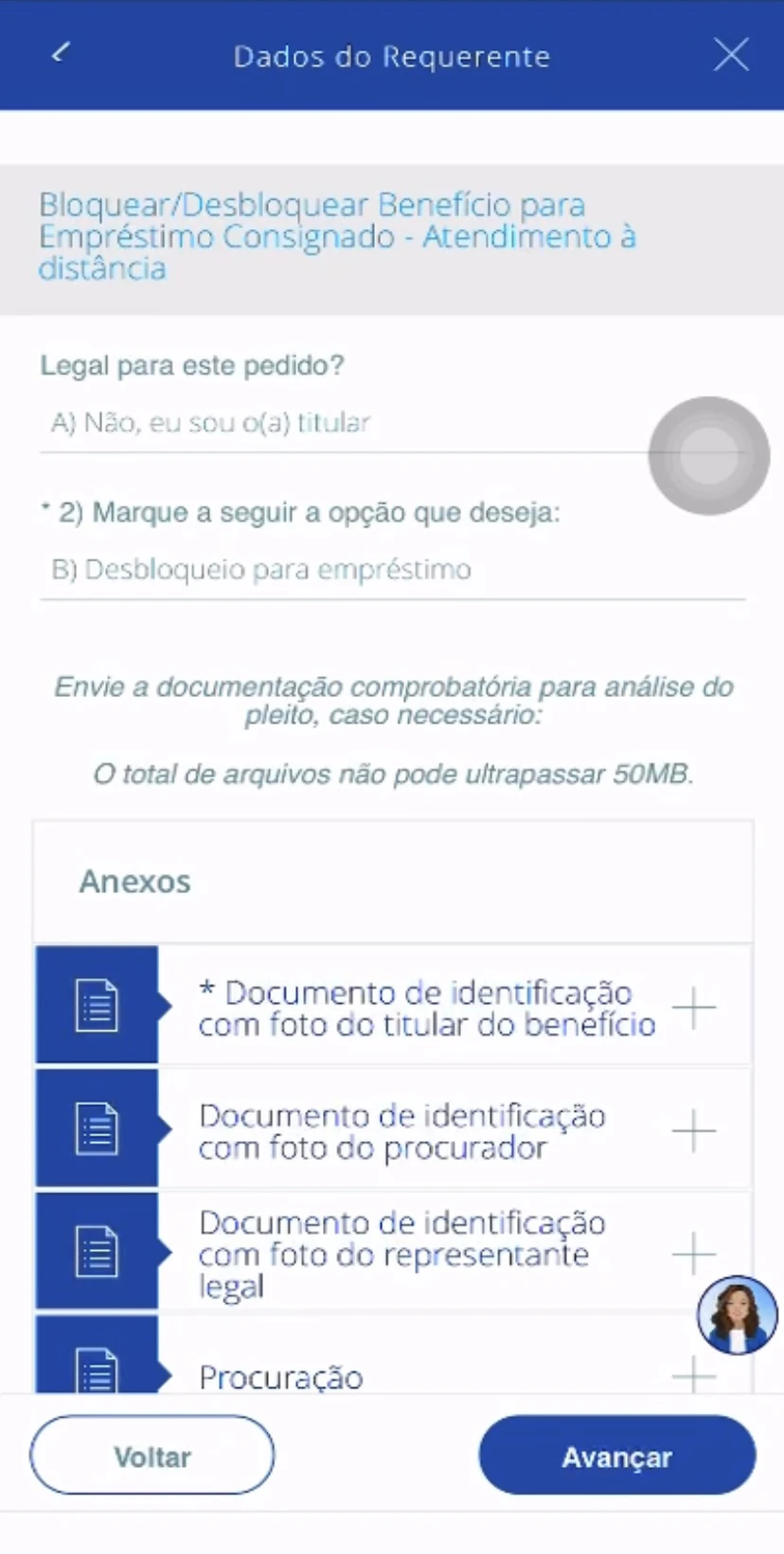Add the representante legal's photo ID document
This screenshot has height=1554, width=784.
[x=693, y=1254]
